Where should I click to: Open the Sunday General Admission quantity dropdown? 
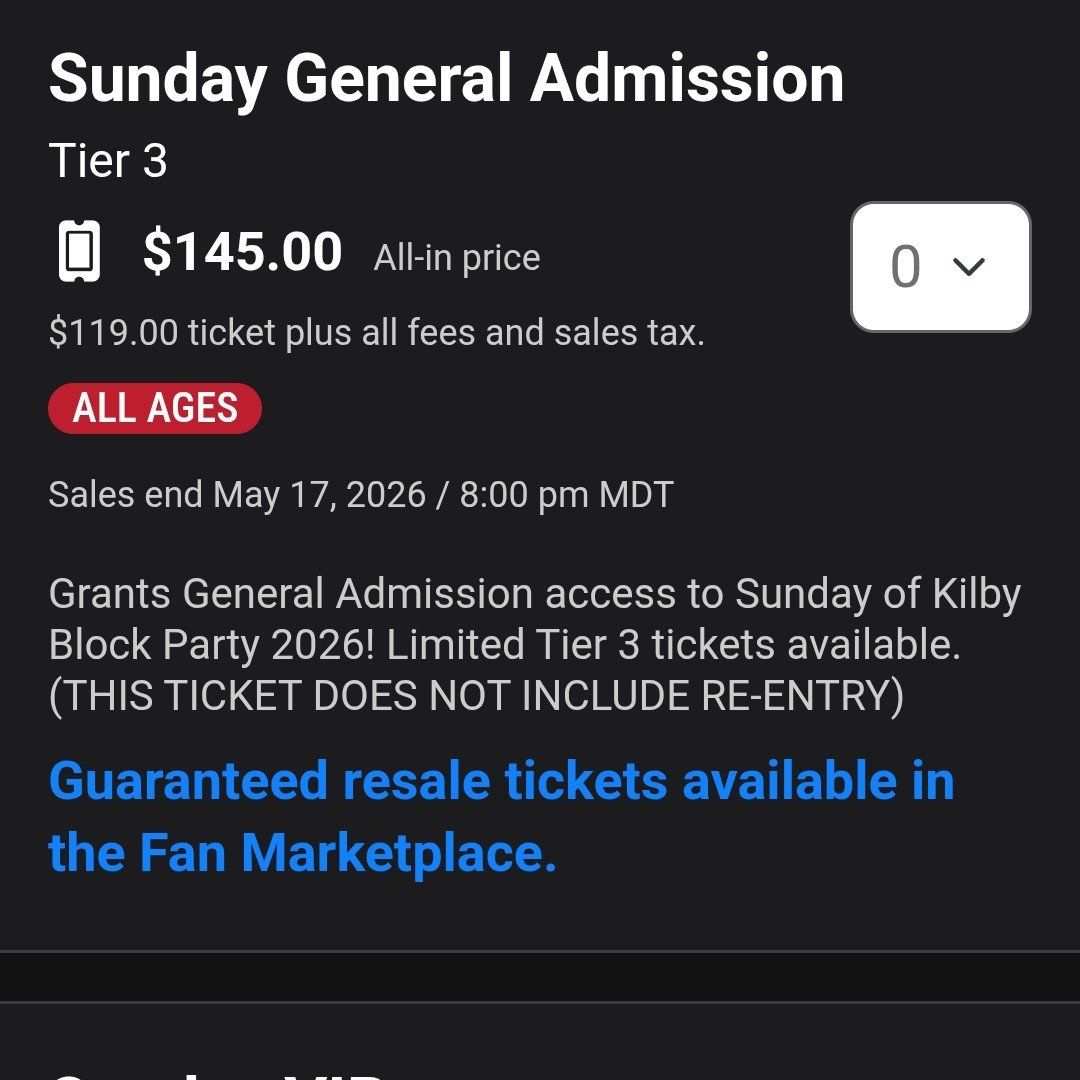coord(939,267)
